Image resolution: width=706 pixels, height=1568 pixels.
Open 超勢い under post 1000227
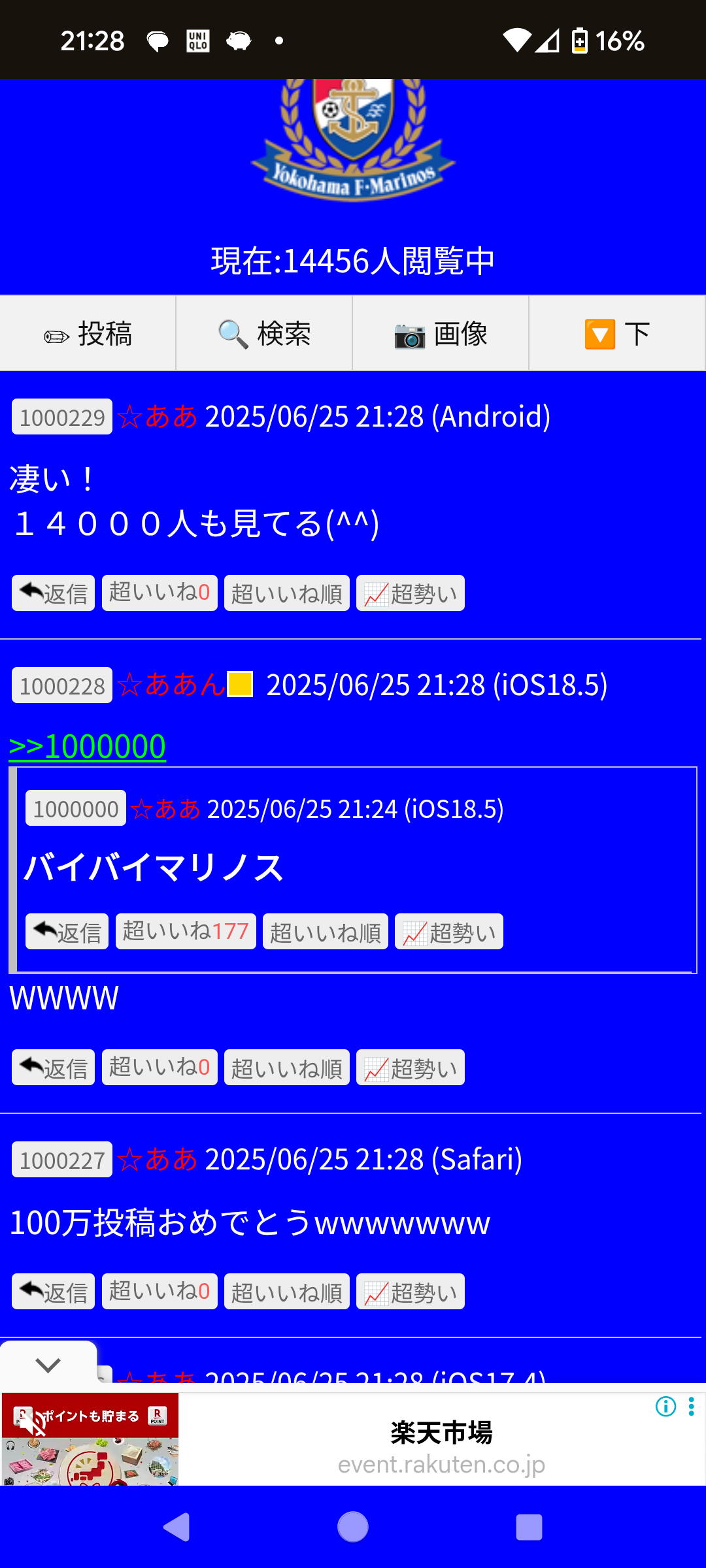pos(411,1292)
